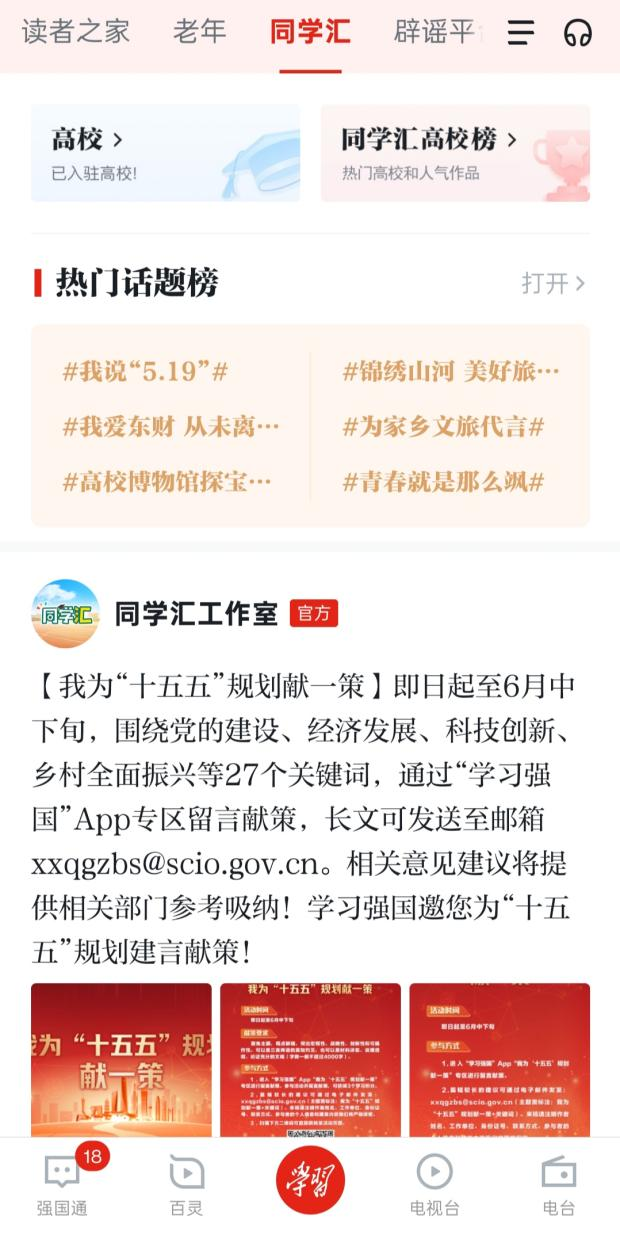Switch to the 老年 tab

pyautogui.click(x=200, y=32)
